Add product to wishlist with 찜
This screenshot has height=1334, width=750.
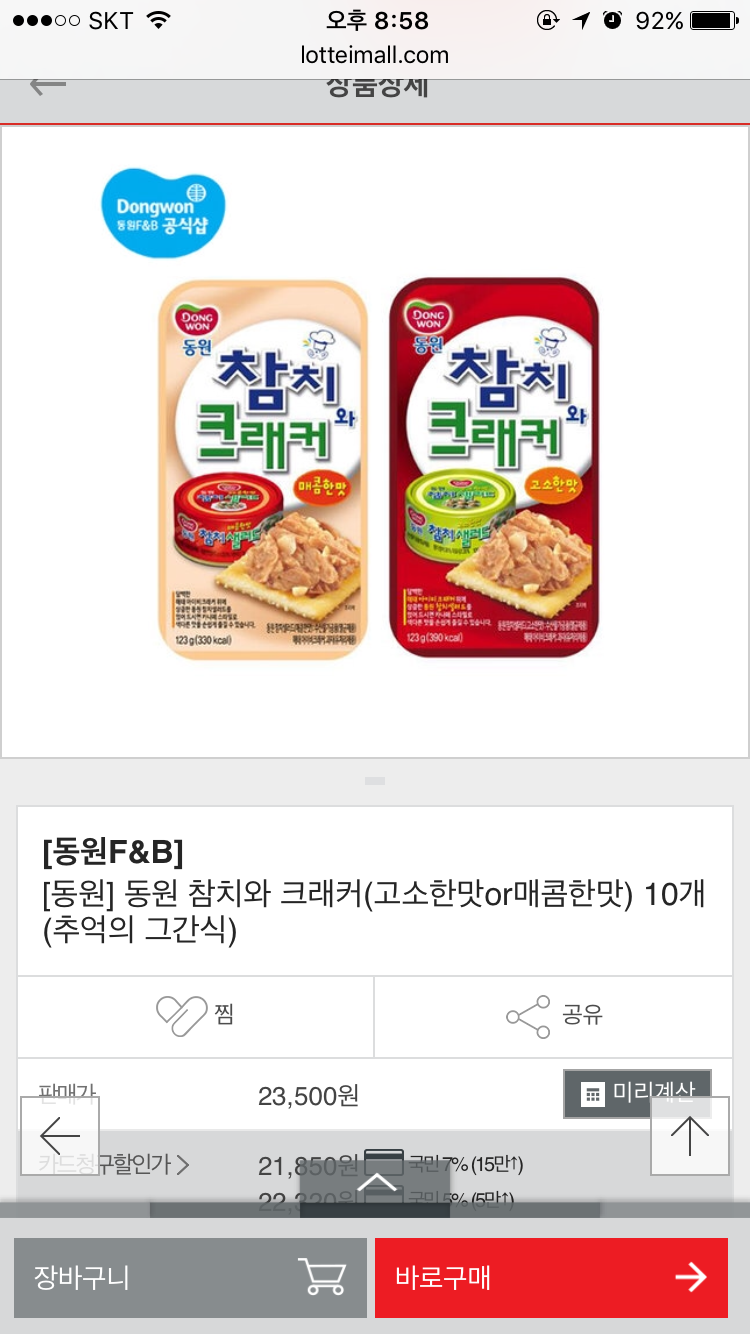point(196,1015)
